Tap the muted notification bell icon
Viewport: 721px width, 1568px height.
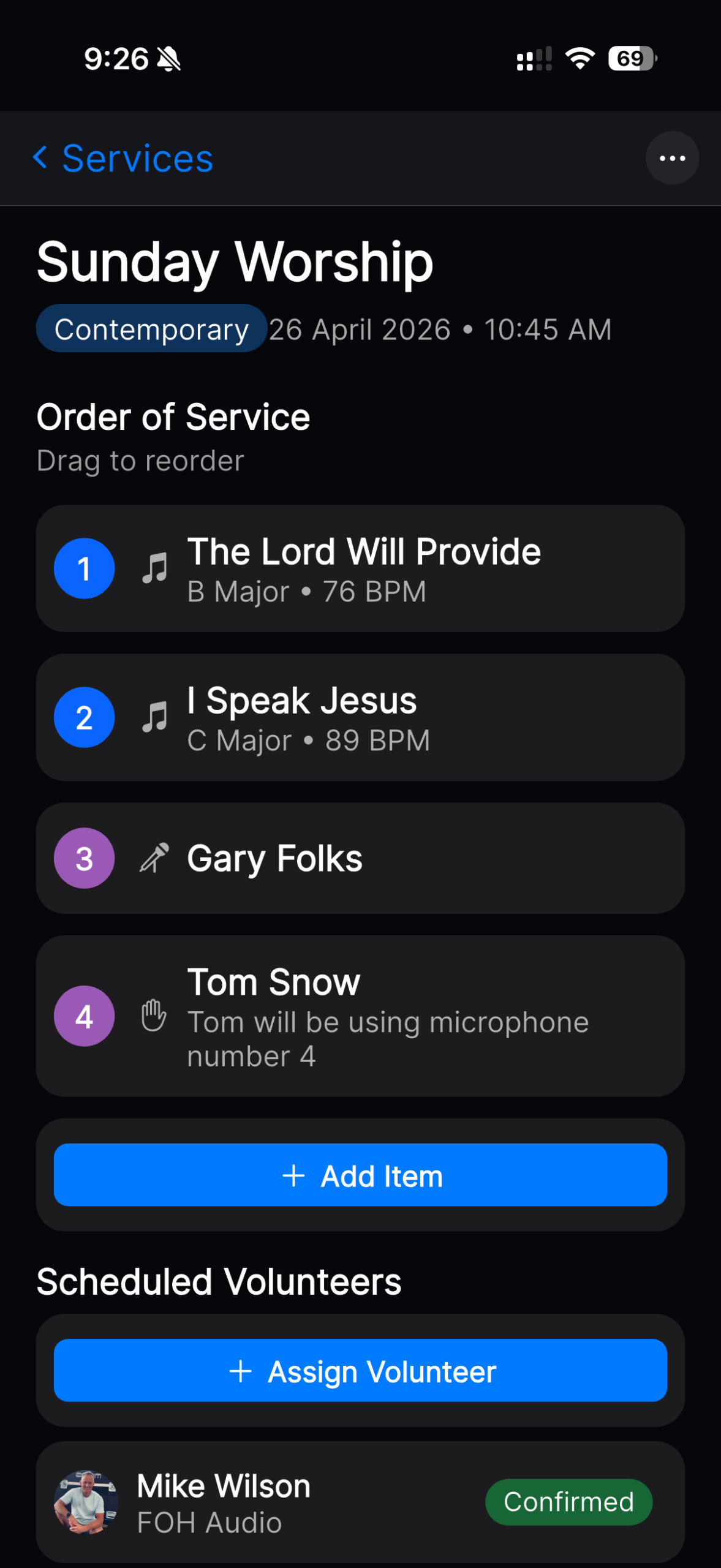point(168,58)
